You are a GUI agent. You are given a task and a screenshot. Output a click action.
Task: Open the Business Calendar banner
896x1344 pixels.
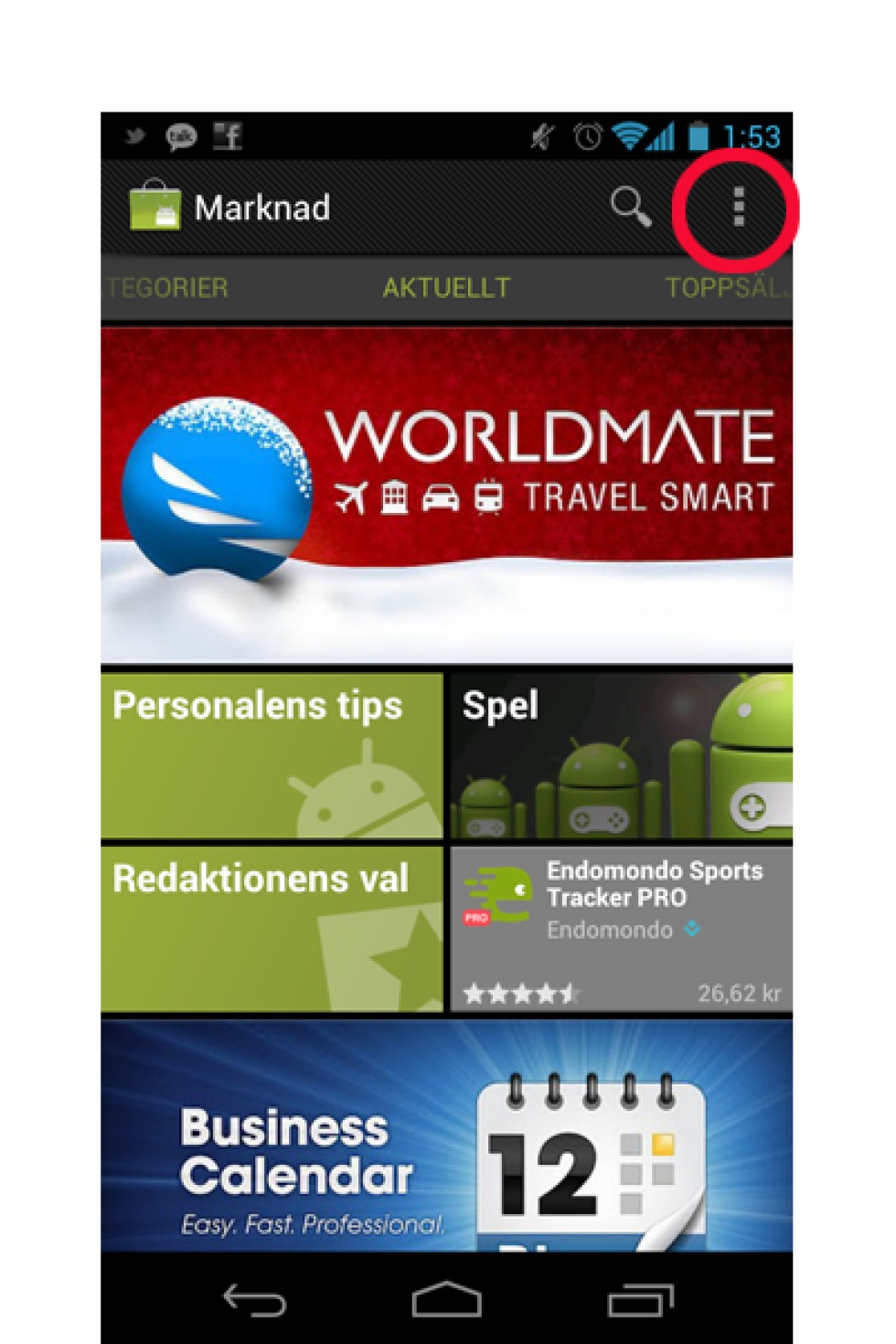tap(446, 1136)
